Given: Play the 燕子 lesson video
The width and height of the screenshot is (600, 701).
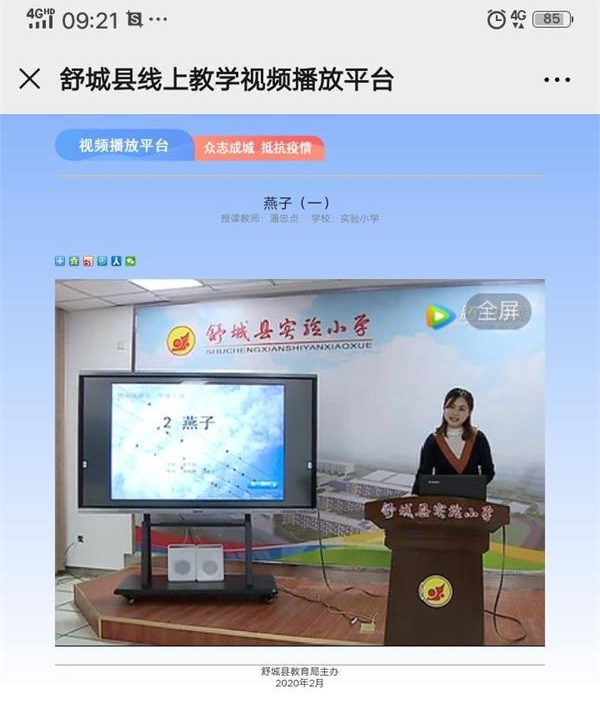Looking at the screenshot, I should 300,460.
